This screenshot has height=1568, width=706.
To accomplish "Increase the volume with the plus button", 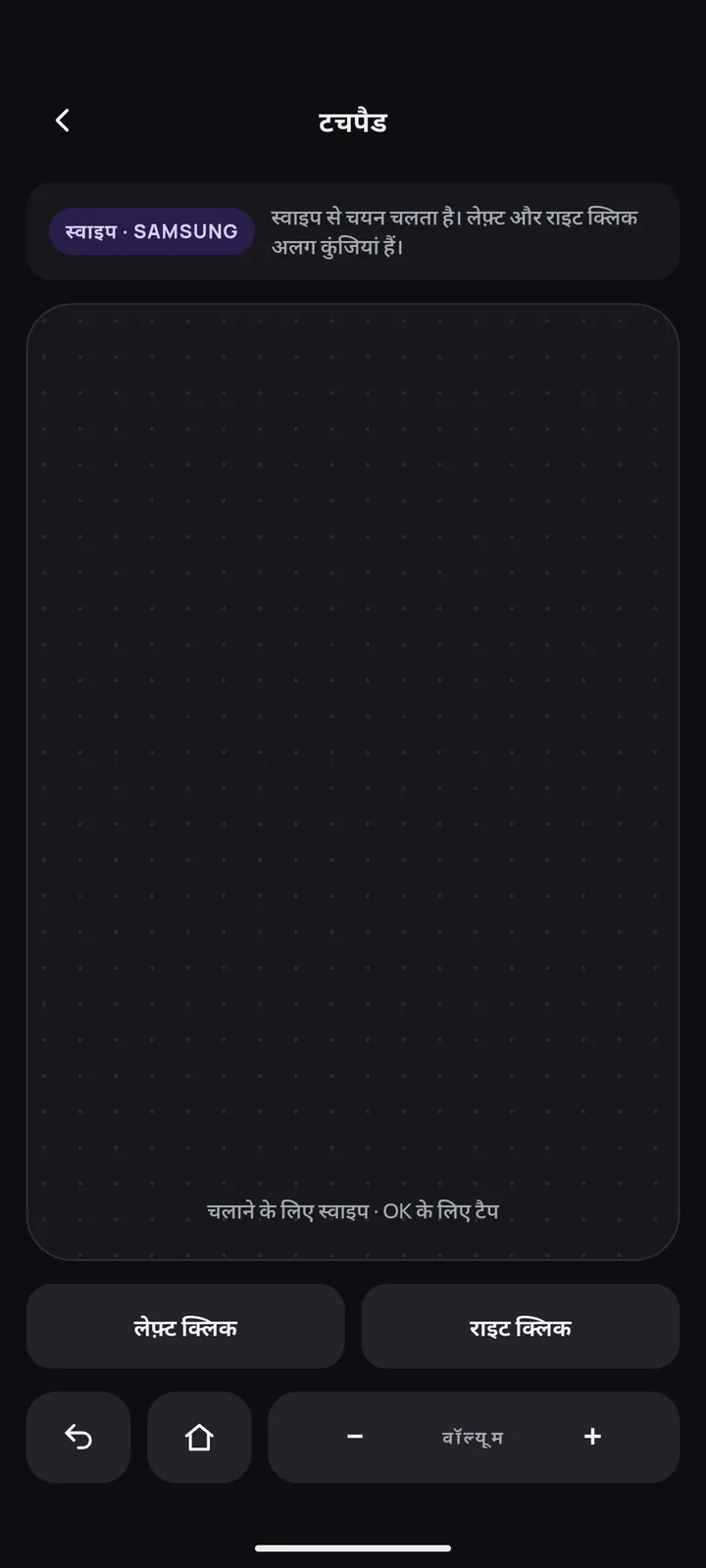I will click(x=592, y=1438).
